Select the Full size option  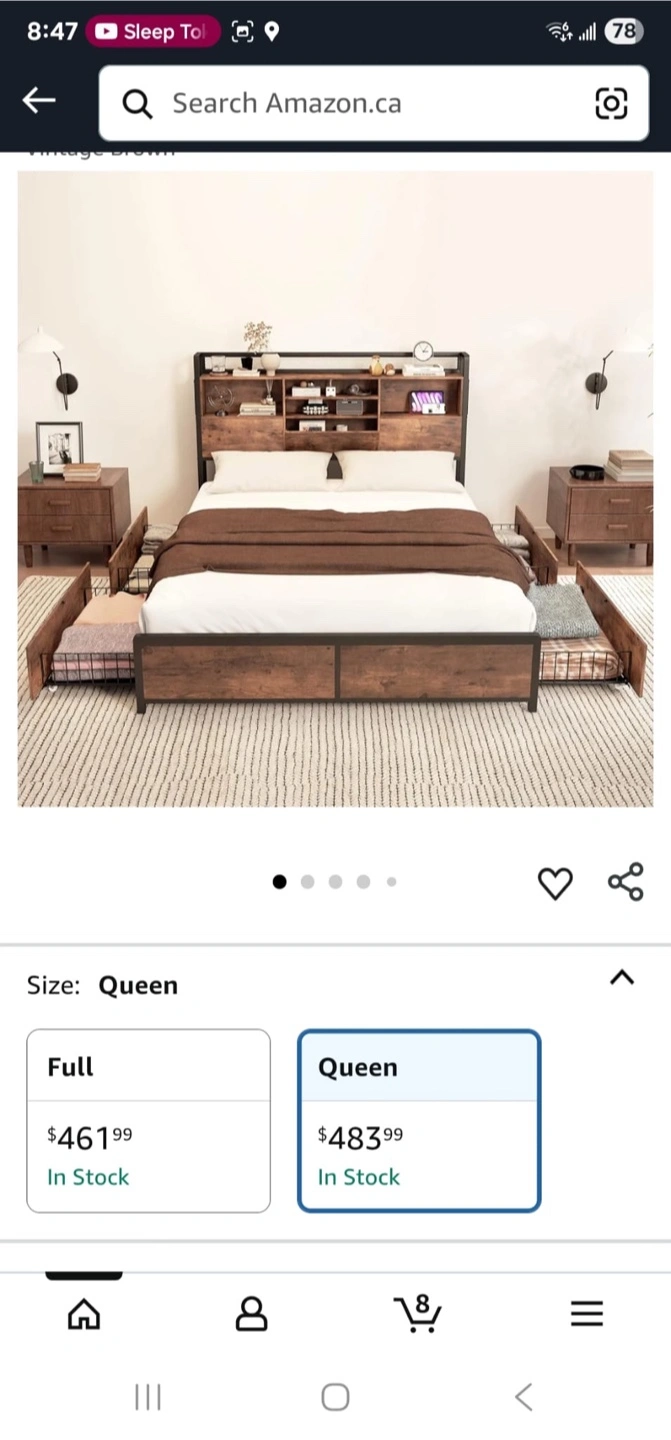pyautogui.click(x=148, y=1121)
